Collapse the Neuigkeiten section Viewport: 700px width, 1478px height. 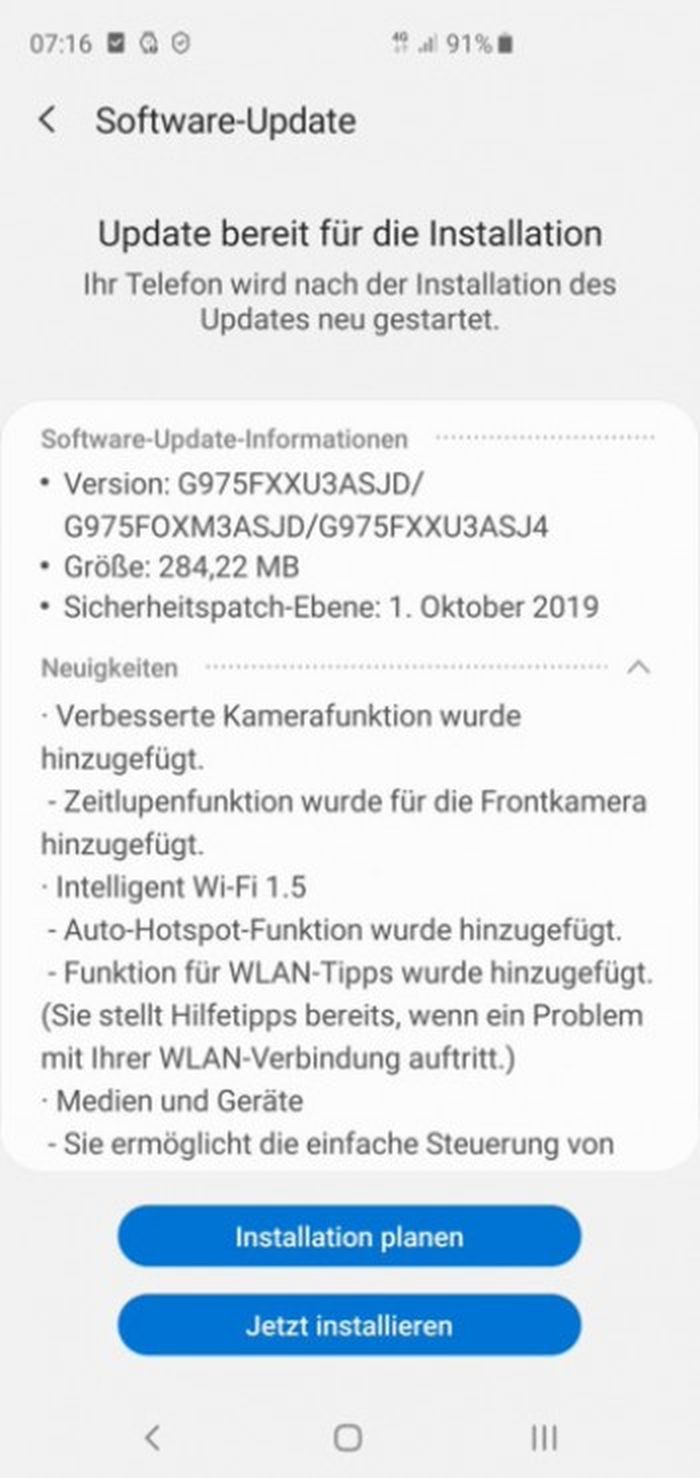638,667
